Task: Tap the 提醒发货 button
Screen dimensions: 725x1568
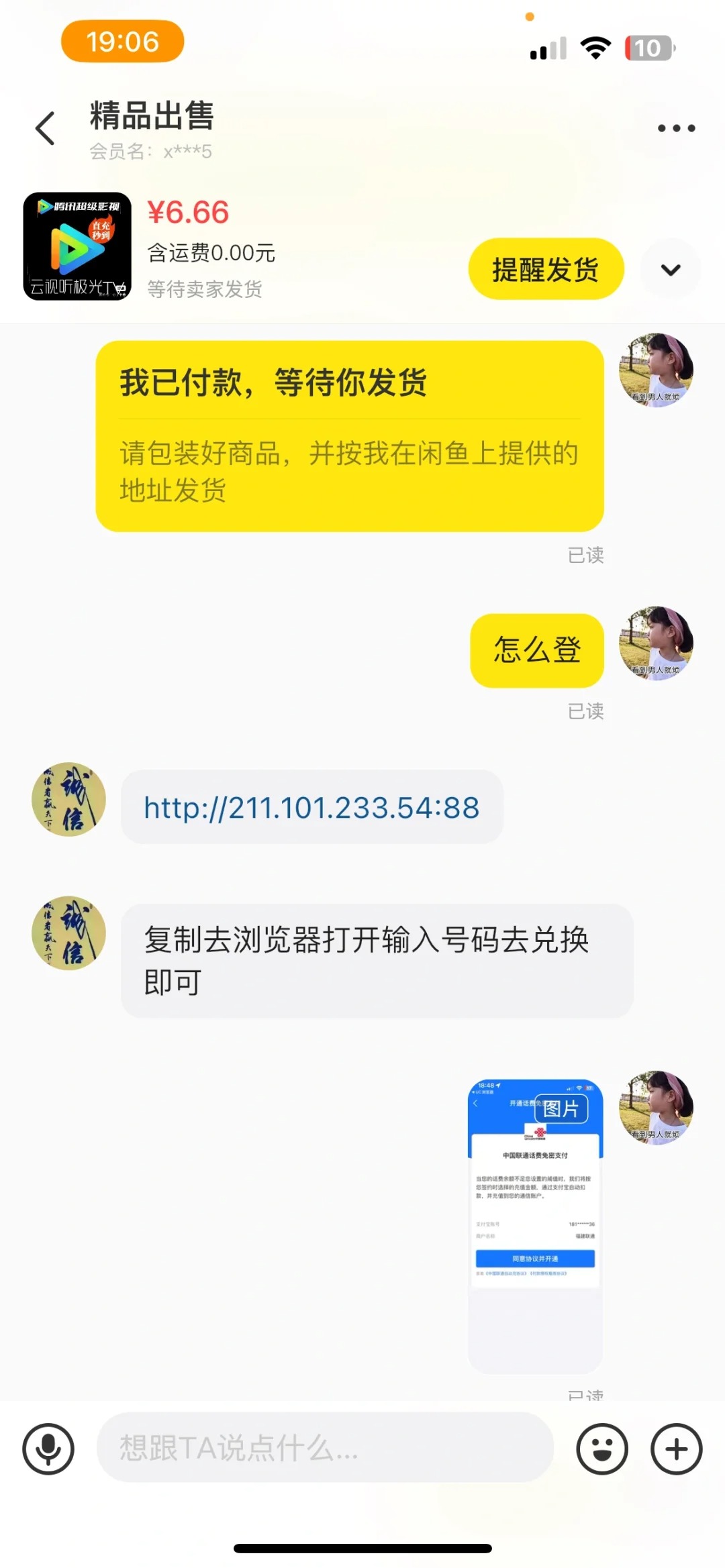Action: (546, 269)
